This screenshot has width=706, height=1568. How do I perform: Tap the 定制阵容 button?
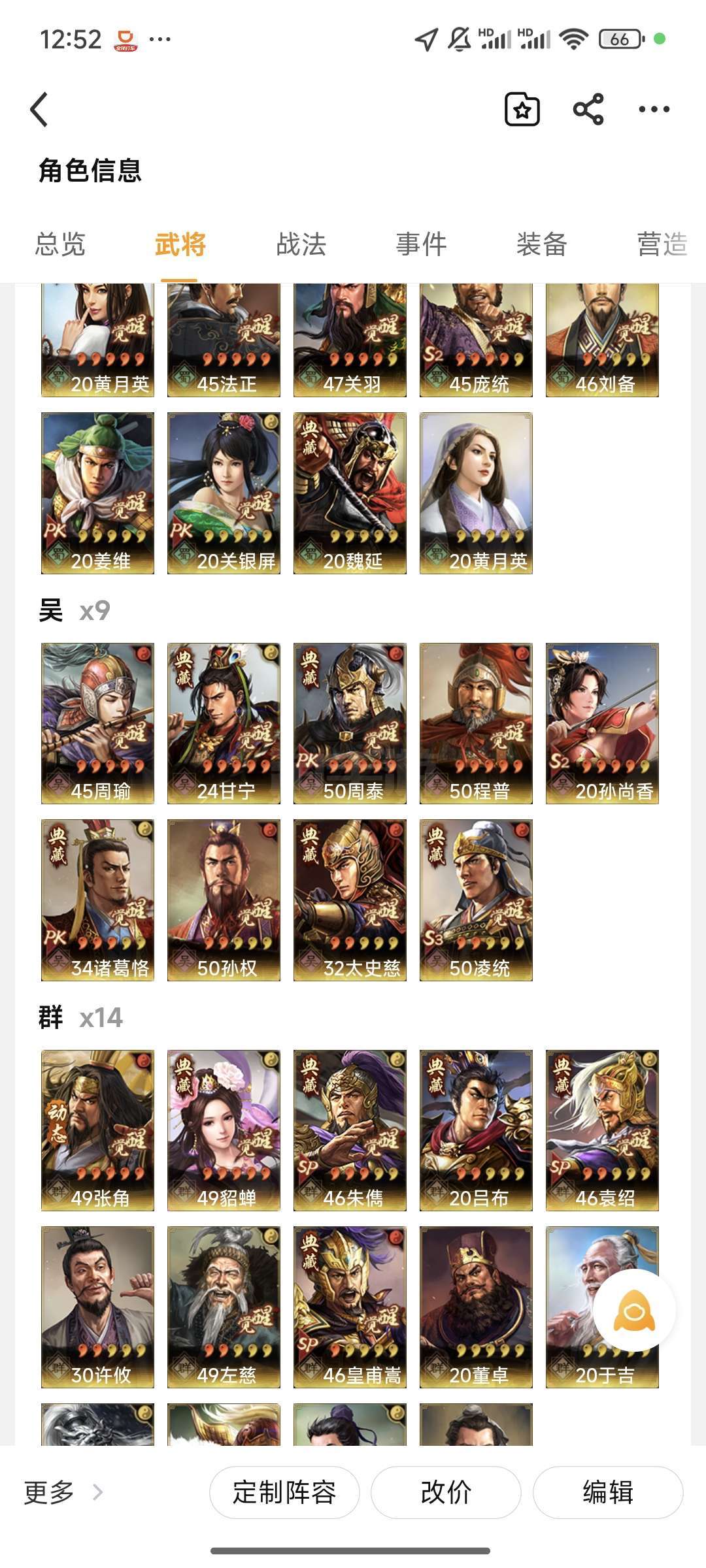point(284,1492)
